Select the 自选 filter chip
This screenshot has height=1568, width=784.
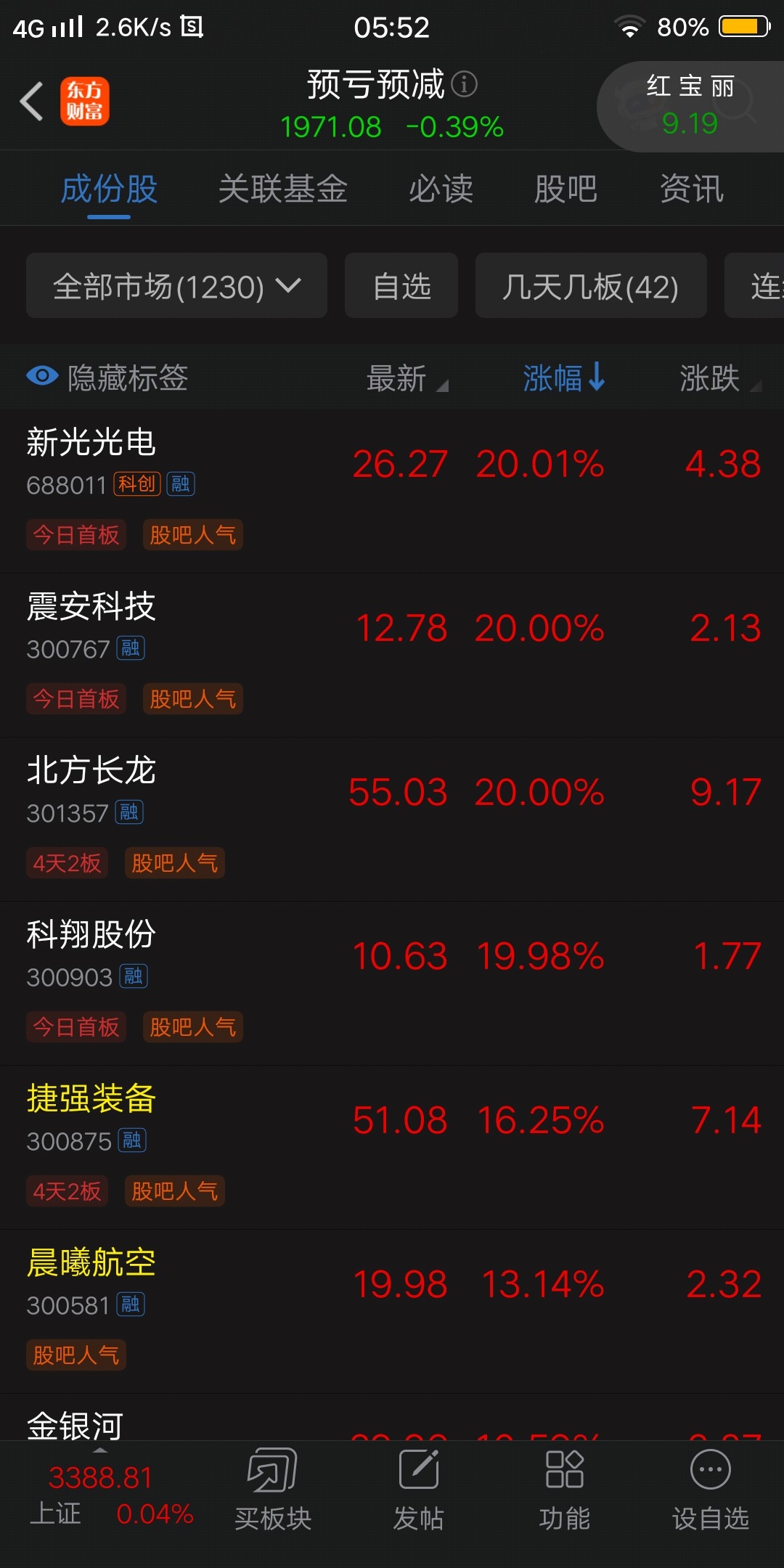point(401,285)
